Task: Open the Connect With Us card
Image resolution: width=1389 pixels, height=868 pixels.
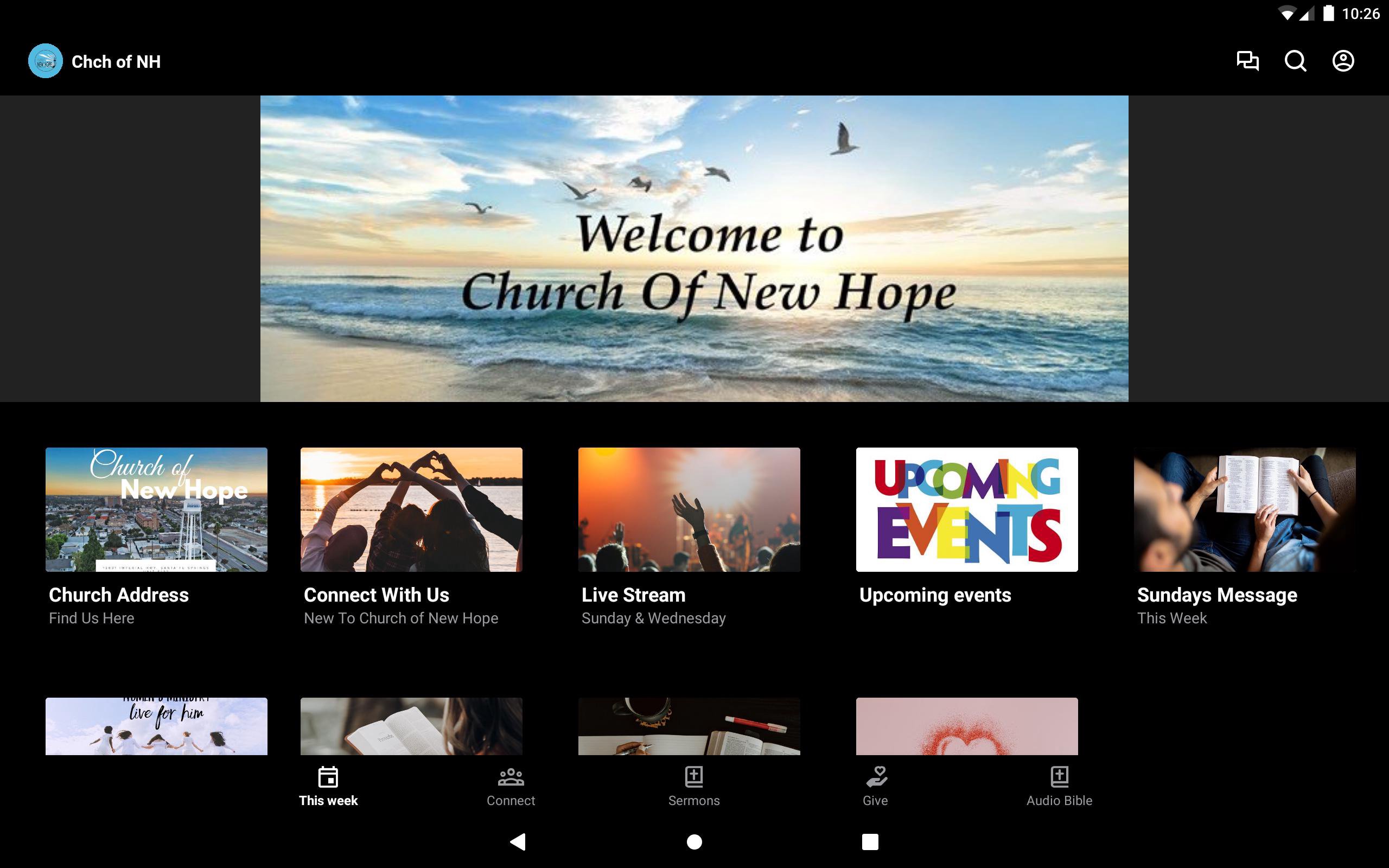Action: (x=411, y=510)
